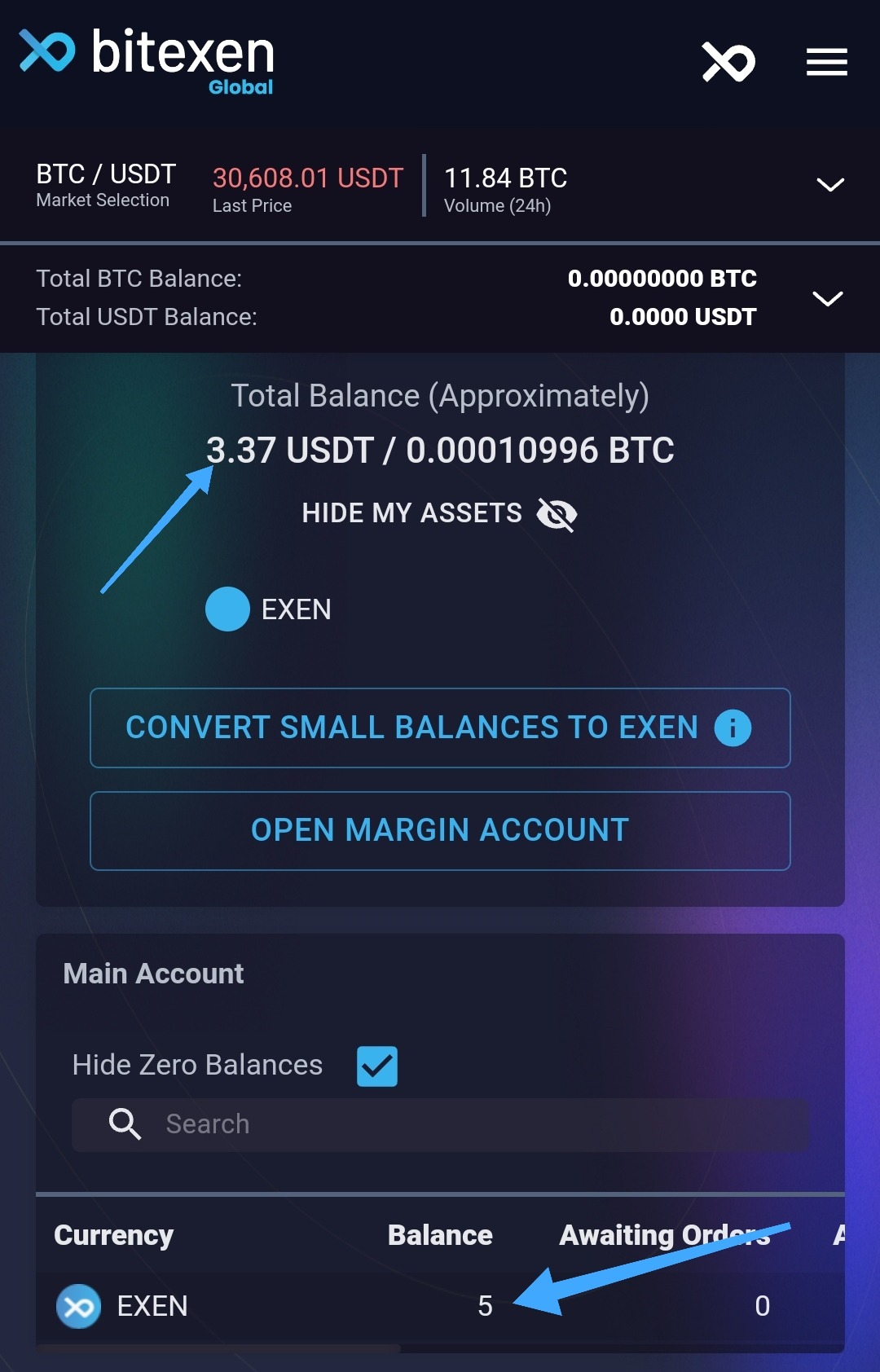Expand the total balances panel
Image resolution: width=880 pixels, height=1372 pixels.
827,298
